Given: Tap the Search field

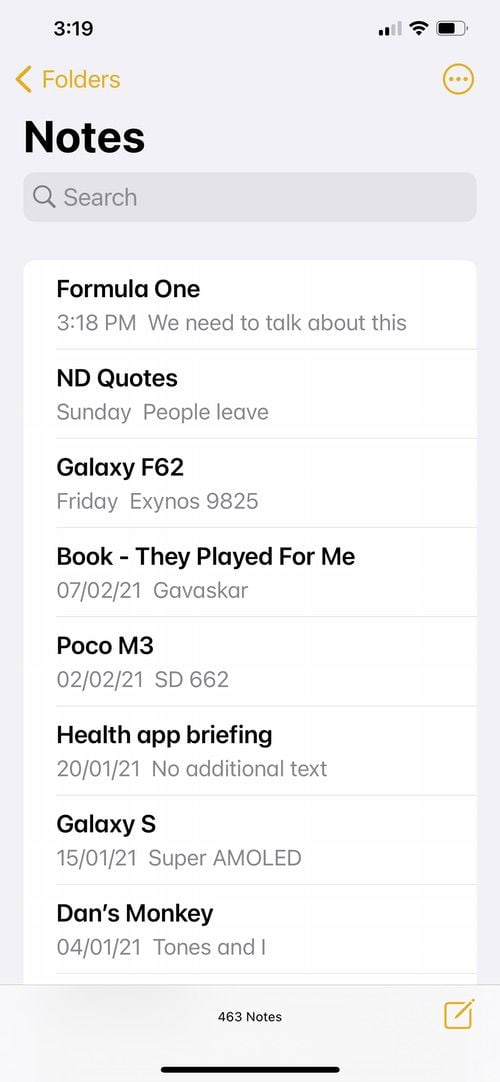Looking at the screenshot, I should tap(250, 197).
